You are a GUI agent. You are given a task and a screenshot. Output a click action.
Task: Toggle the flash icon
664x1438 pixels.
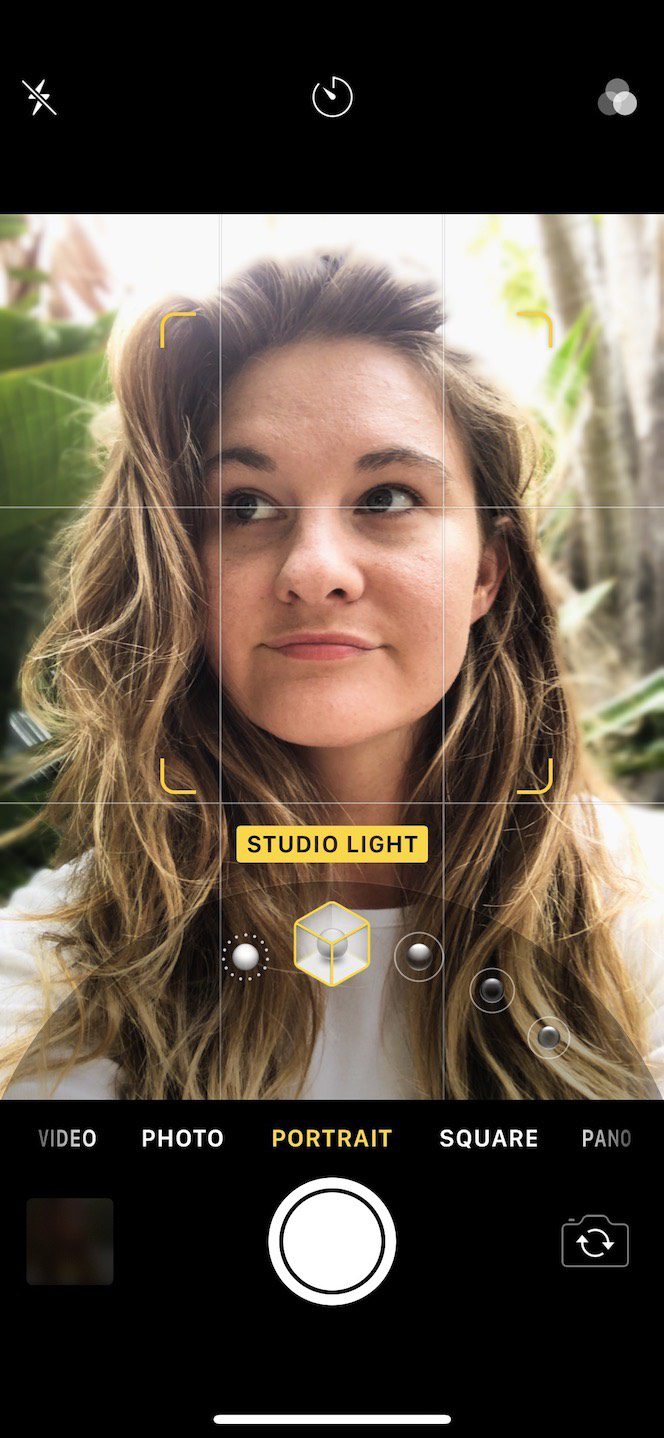tap(39, 98)
